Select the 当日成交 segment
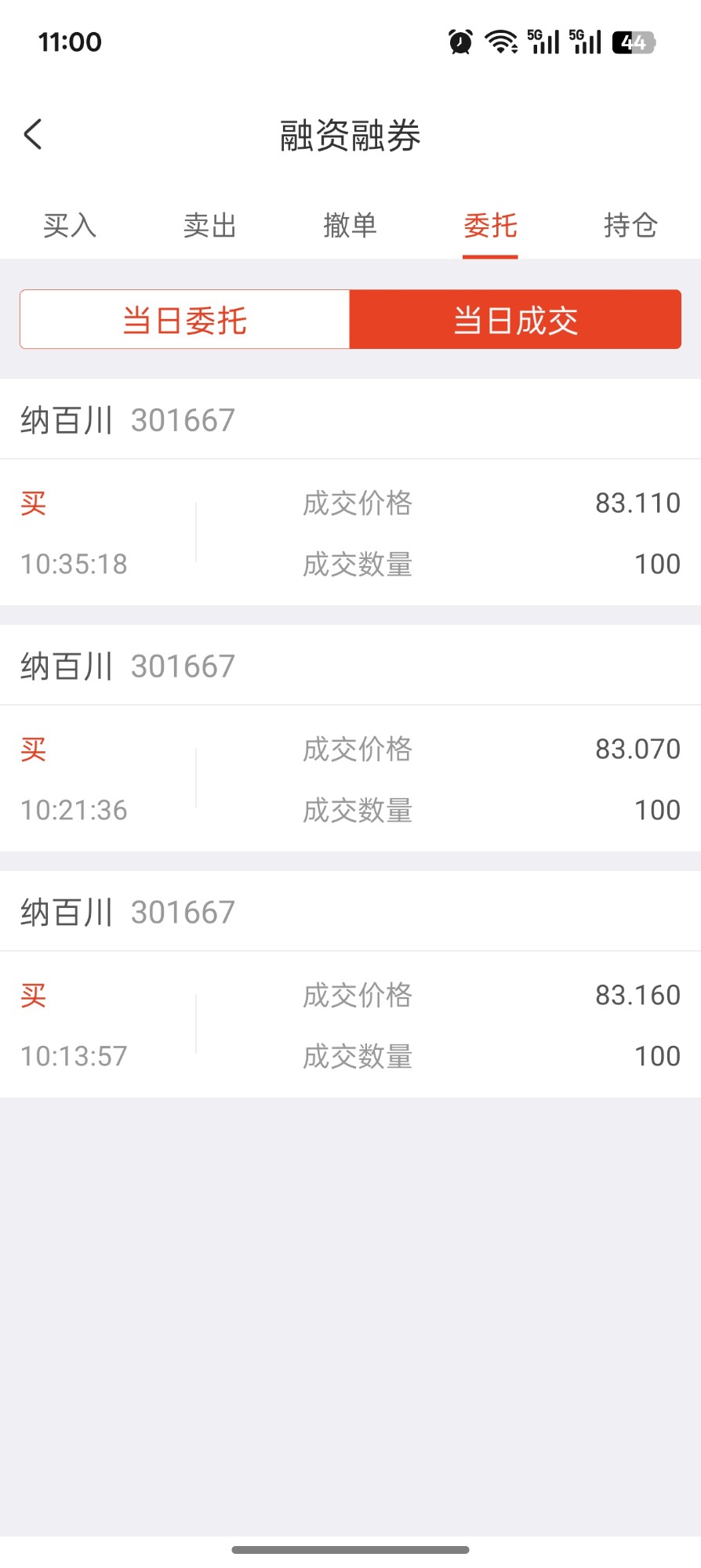701x1568 pixels. 515,320
